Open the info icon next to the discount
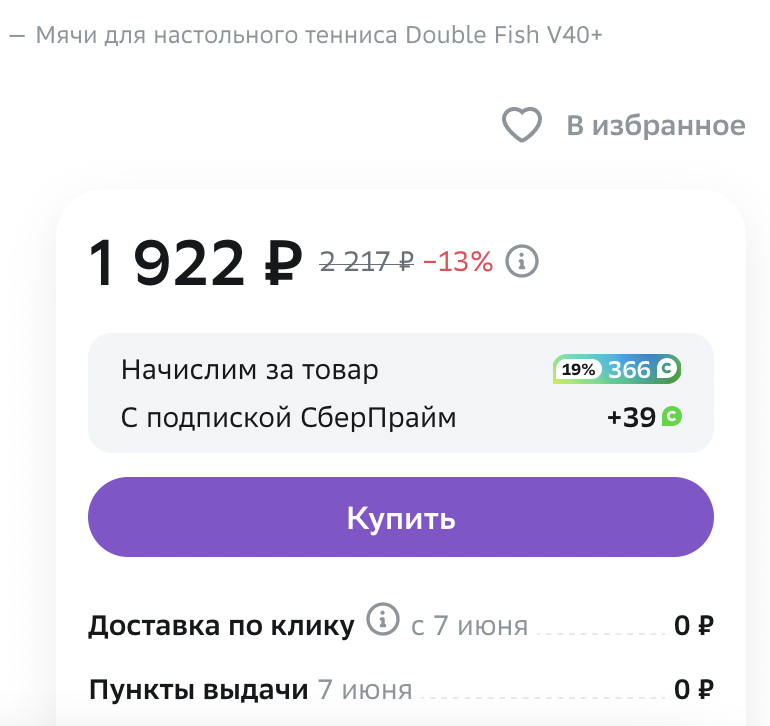Viewport: 770px width, 726px height. [522, 261]
